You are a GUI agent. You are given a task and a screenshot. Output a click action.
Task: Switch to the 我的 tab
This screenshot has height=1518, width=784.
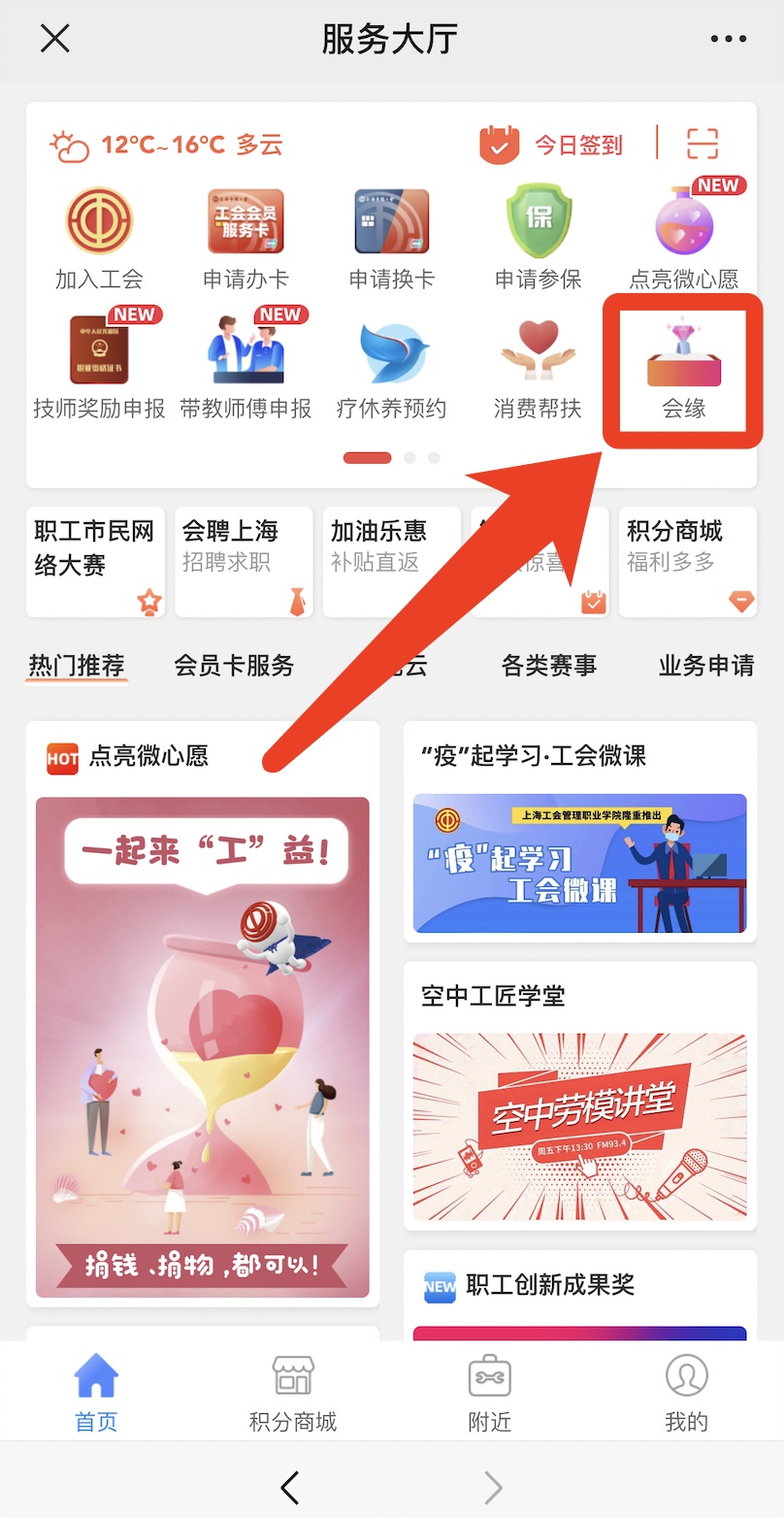click(x=686, y=1395)
